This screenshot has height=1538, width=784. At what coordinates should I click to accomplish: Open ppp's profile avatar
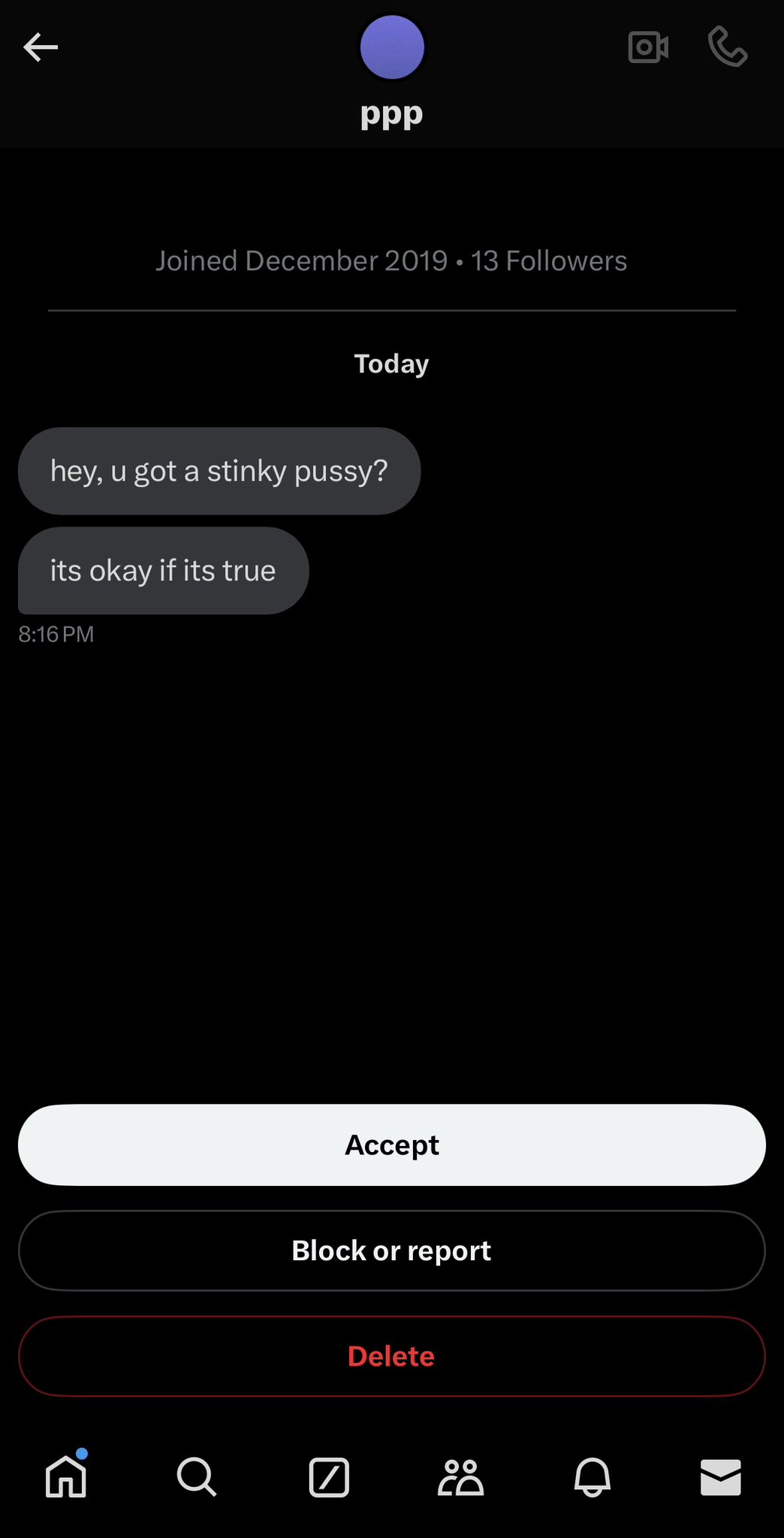coord(392,47)
